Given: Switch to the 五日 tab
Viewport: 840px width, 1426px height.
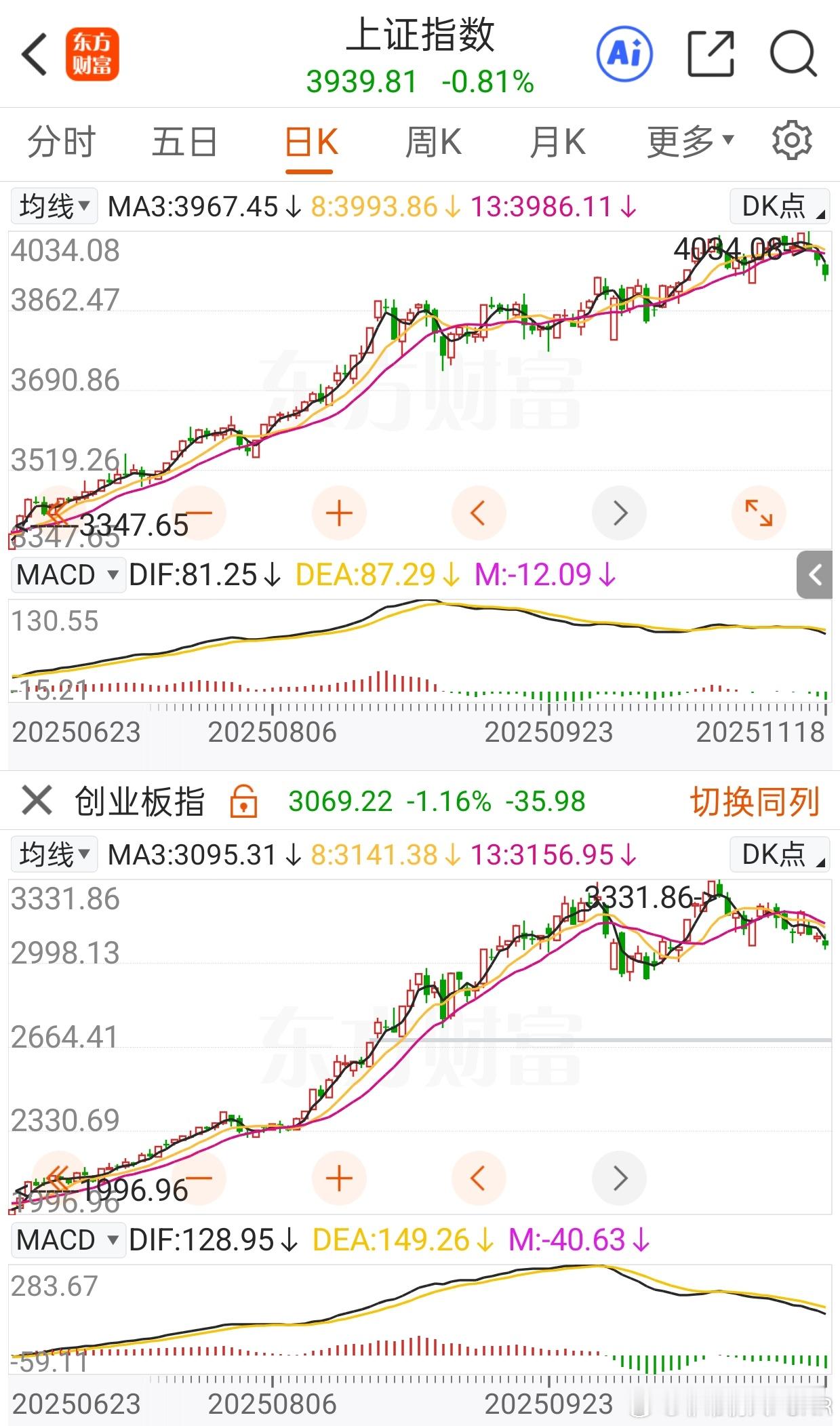Looking at the screenshot, I should [184, 142].
